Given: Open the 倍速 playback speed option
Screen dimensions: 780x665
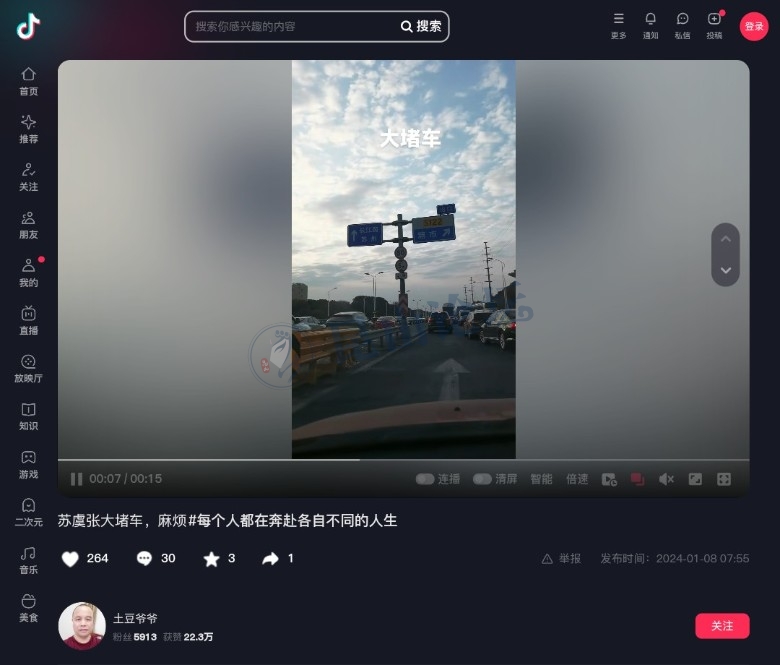Looking at the screenshot, I should point(577,479).
